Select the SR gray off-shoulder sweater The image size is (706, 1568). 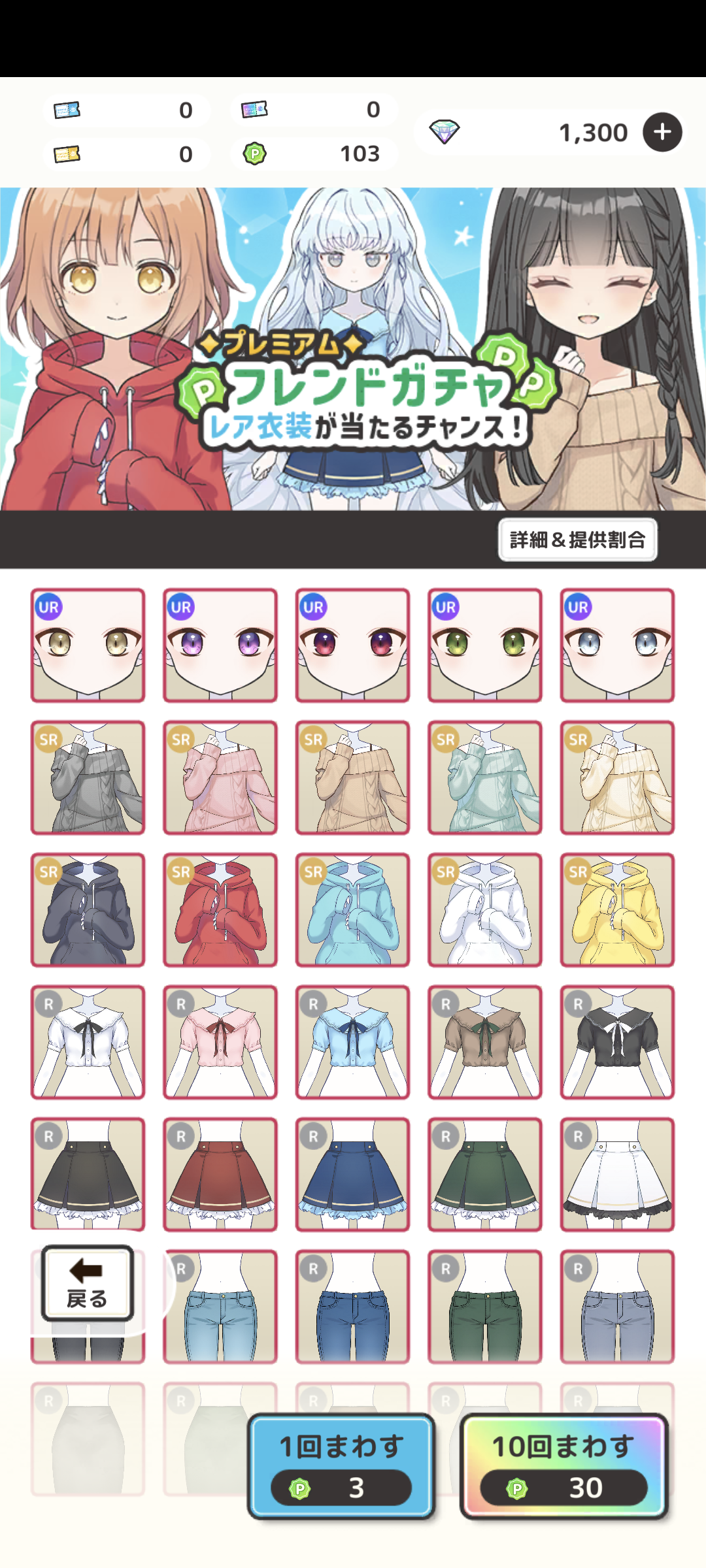pyautogui.click(x=88, y=777)
